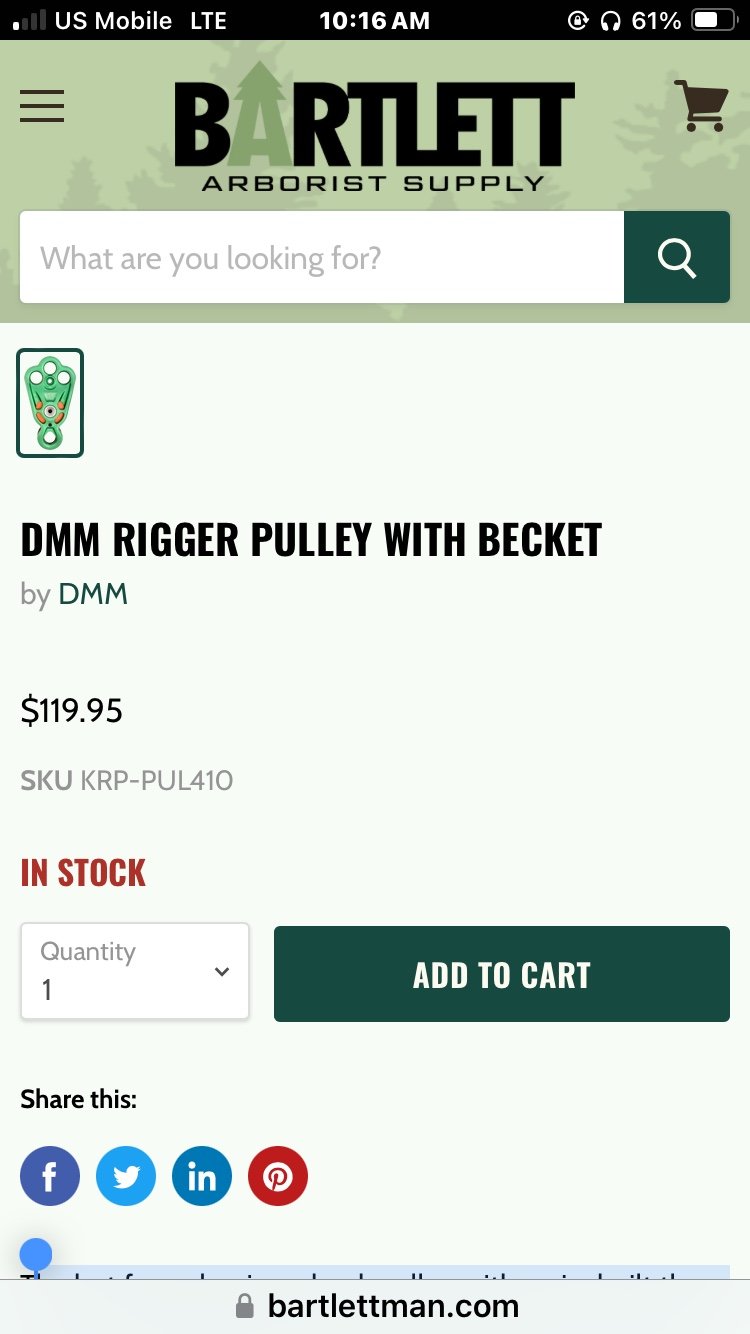750x1334 pixels.
Task: Share this product on Facebook
Action: pos(50,1176)
